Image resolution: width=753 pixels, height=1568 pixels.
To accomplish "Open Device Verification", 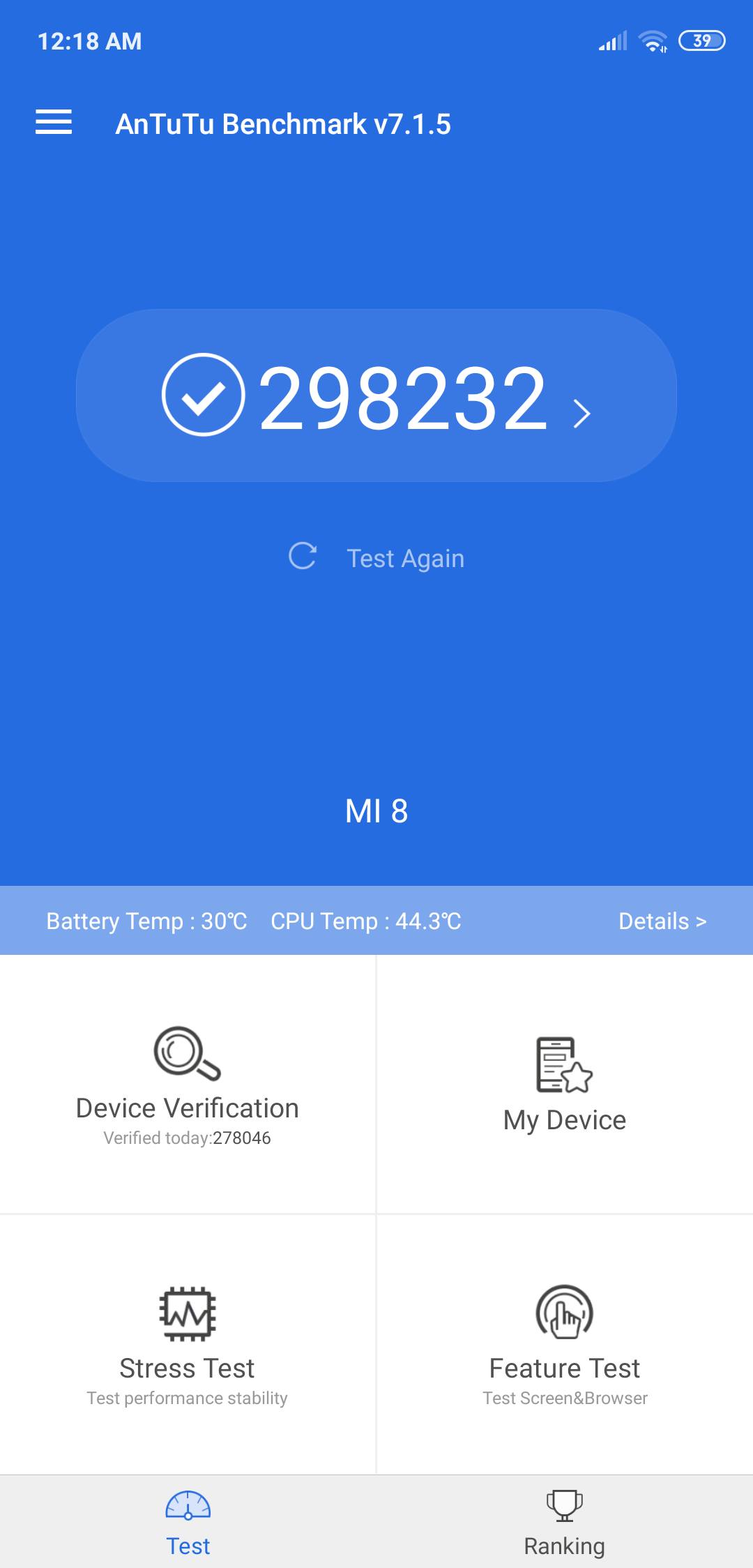I will coord(187,1085).
